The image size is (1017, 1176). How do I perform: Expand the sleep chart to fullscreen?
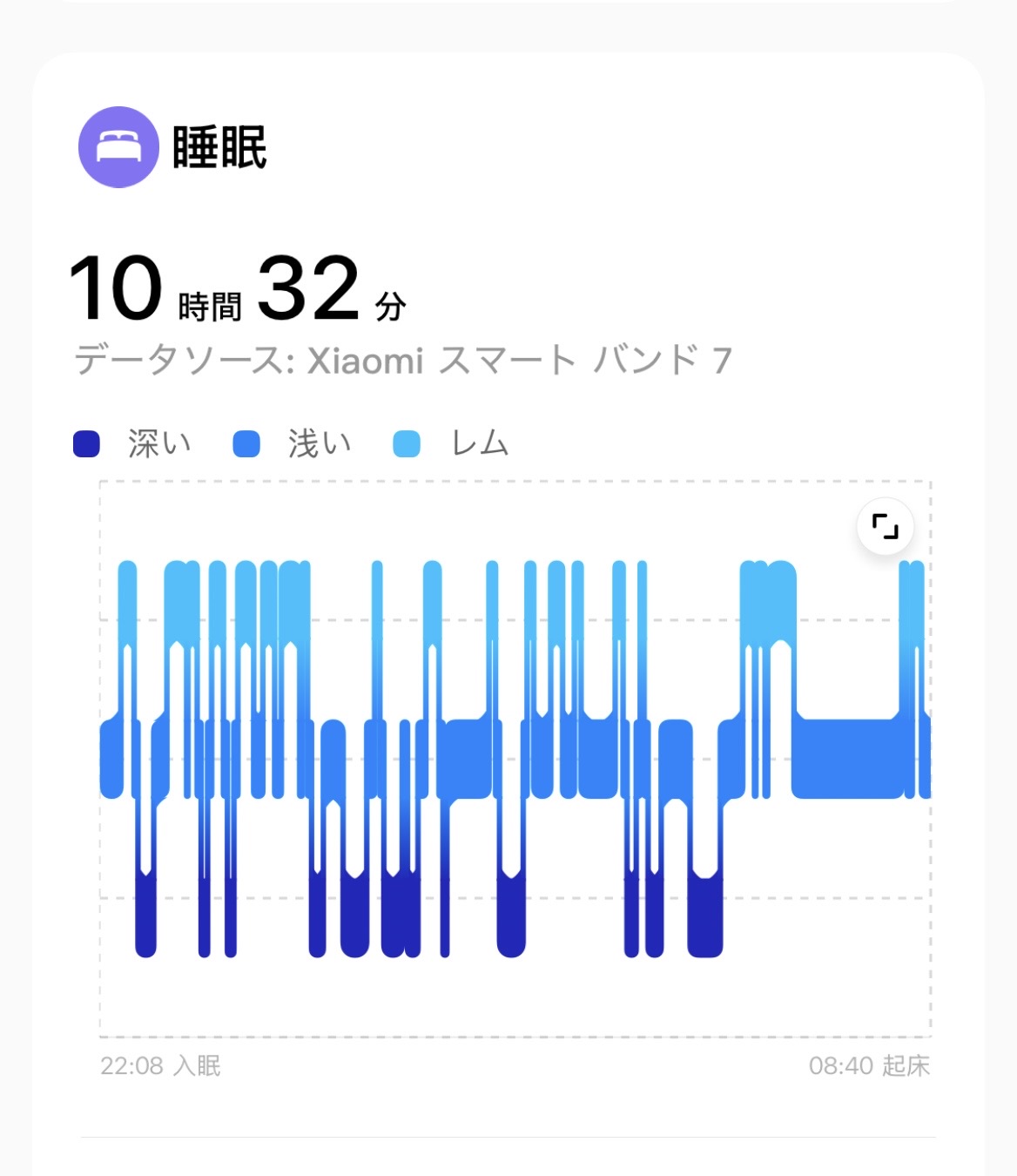point(885,527)
